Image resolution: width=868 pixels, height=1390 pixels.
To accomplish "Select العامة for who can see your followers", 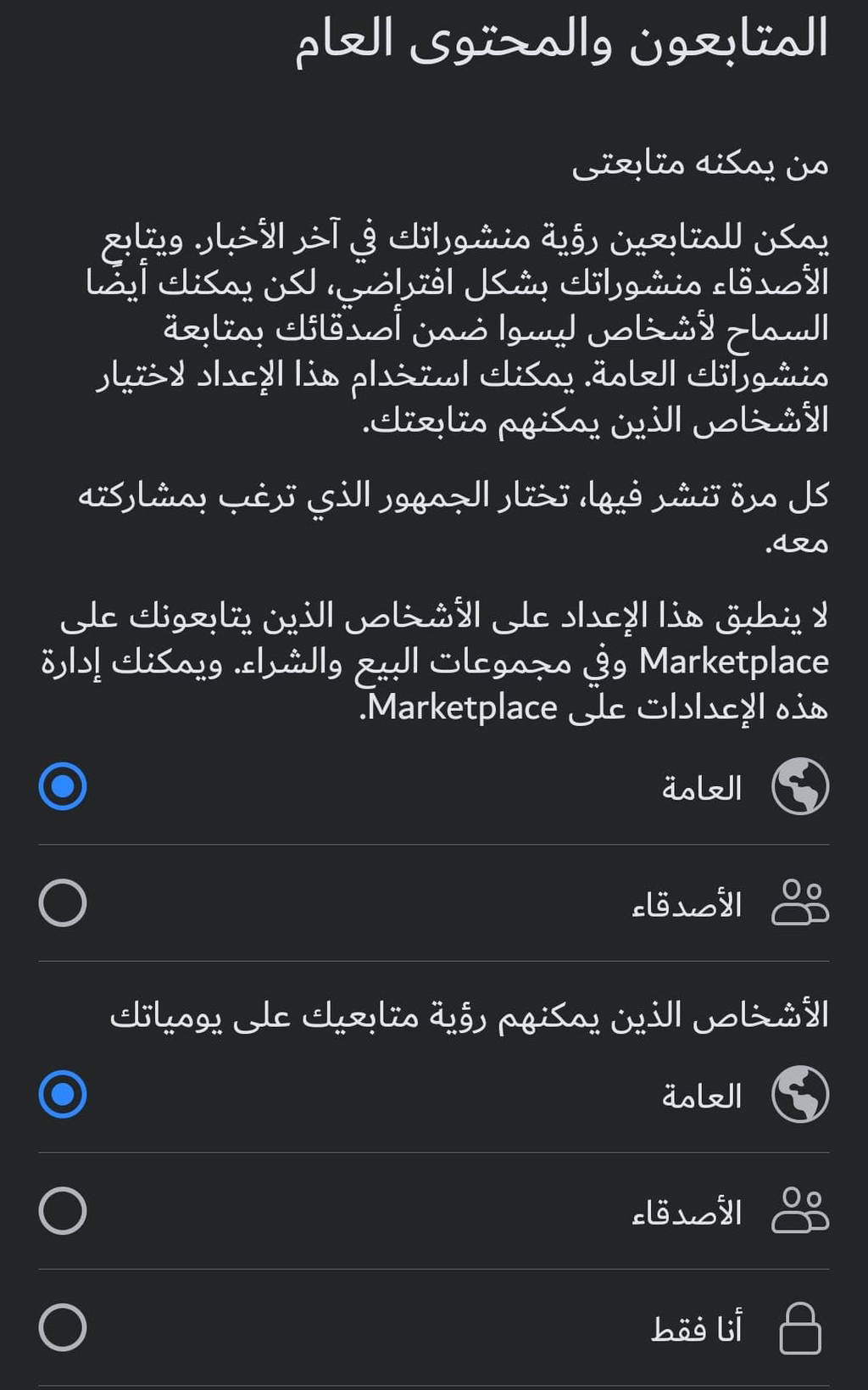I will coord(62,1093).
